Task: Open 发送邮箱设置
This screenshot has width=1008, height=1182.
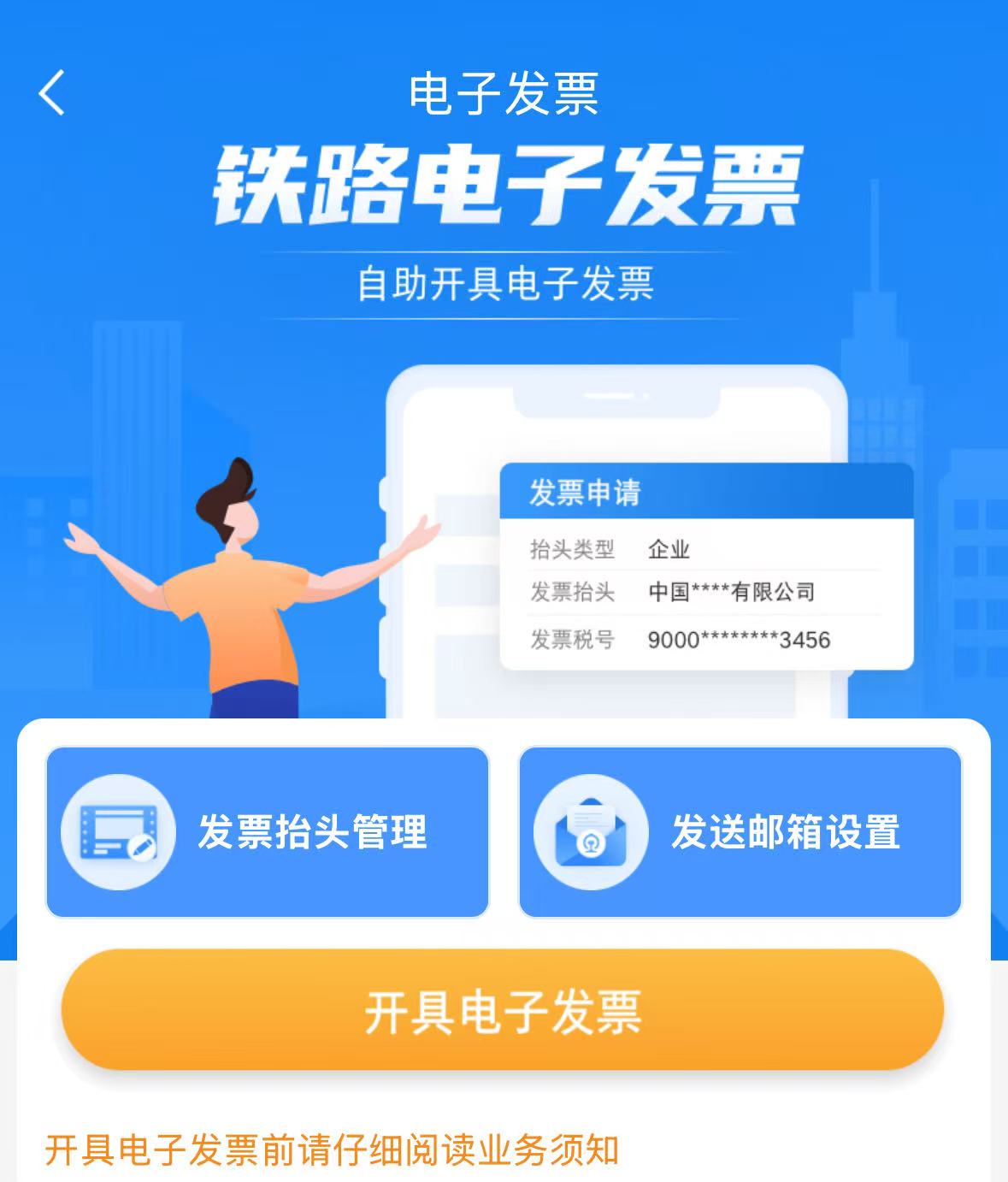Action: tap(740, 832)
